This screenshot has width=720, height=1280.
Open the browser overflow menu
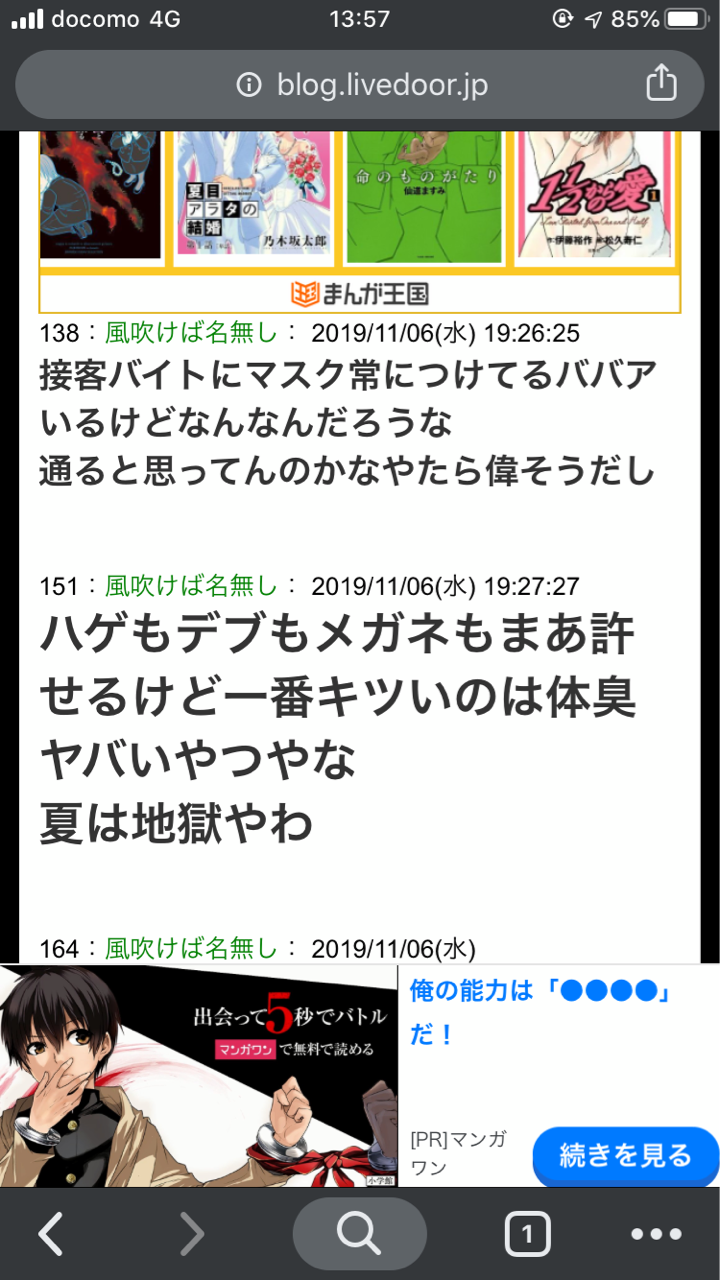(656, 1235)
